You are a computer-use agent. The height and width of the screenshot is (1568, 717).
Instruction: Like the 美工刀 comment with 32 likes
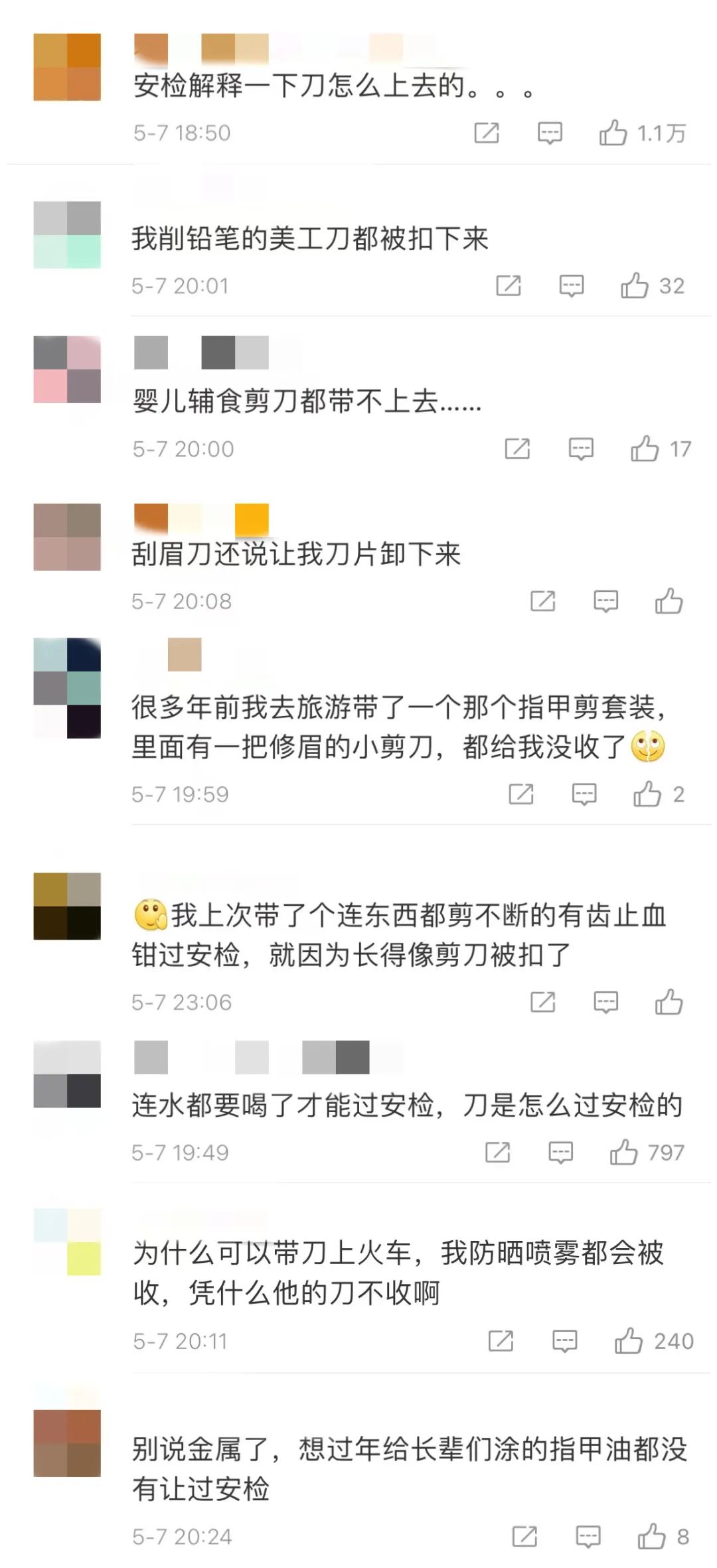(635, 286)
